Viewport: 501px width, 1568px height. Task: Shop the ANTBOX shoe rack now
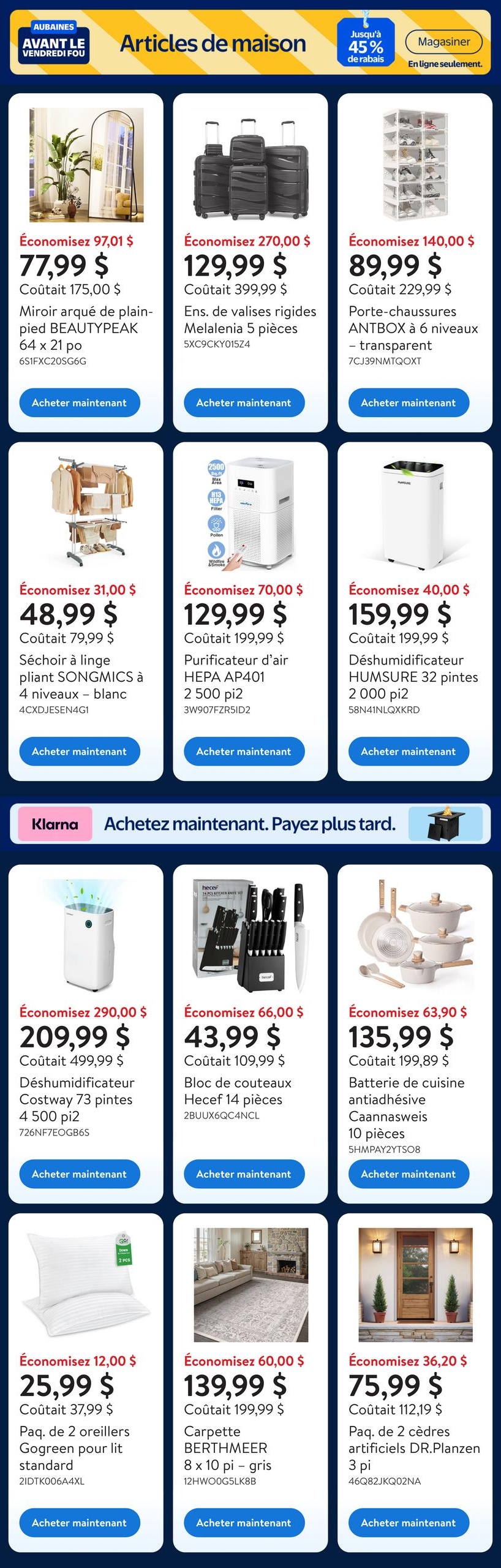(409, 402)
